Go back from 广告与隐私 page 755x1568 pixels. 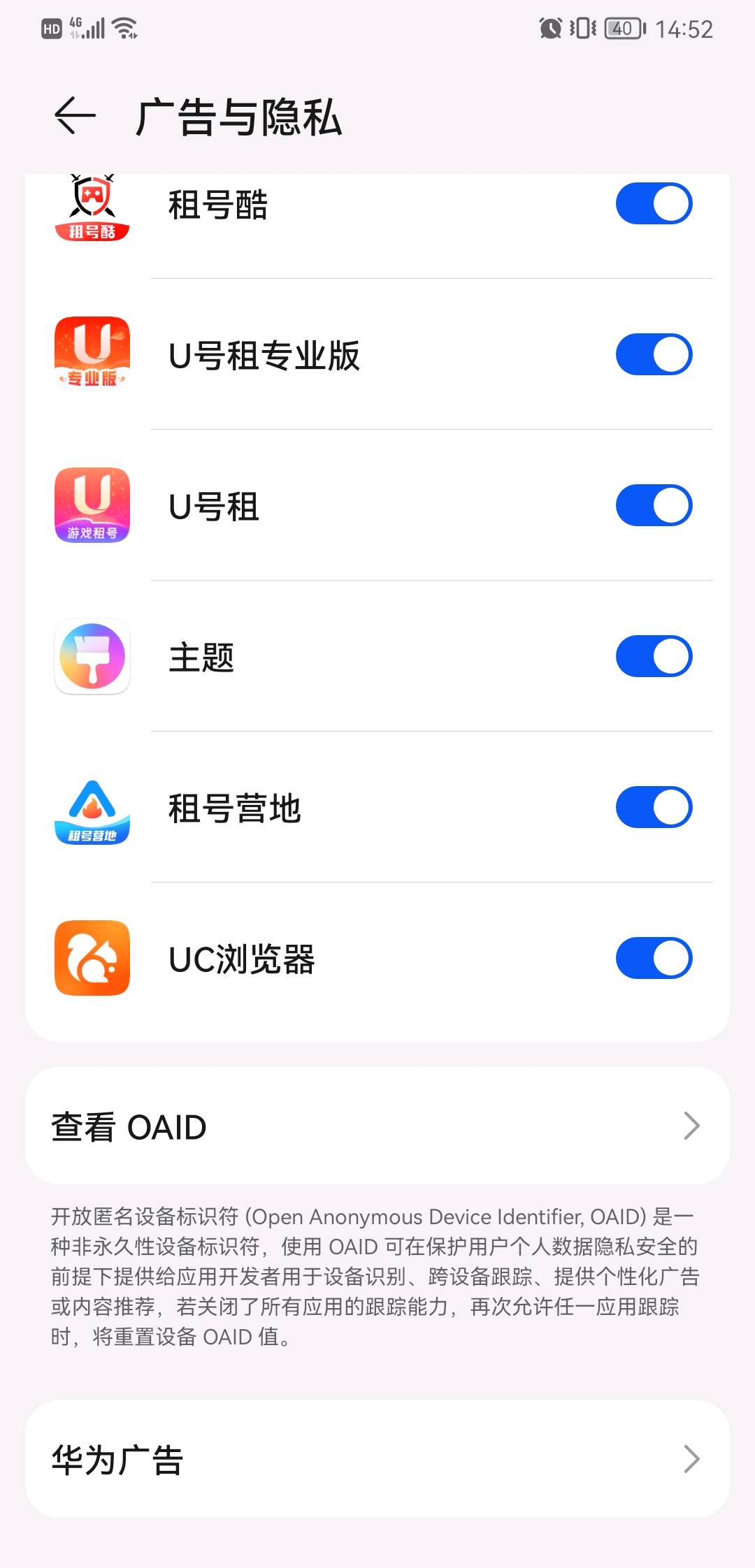pos(75,115)
